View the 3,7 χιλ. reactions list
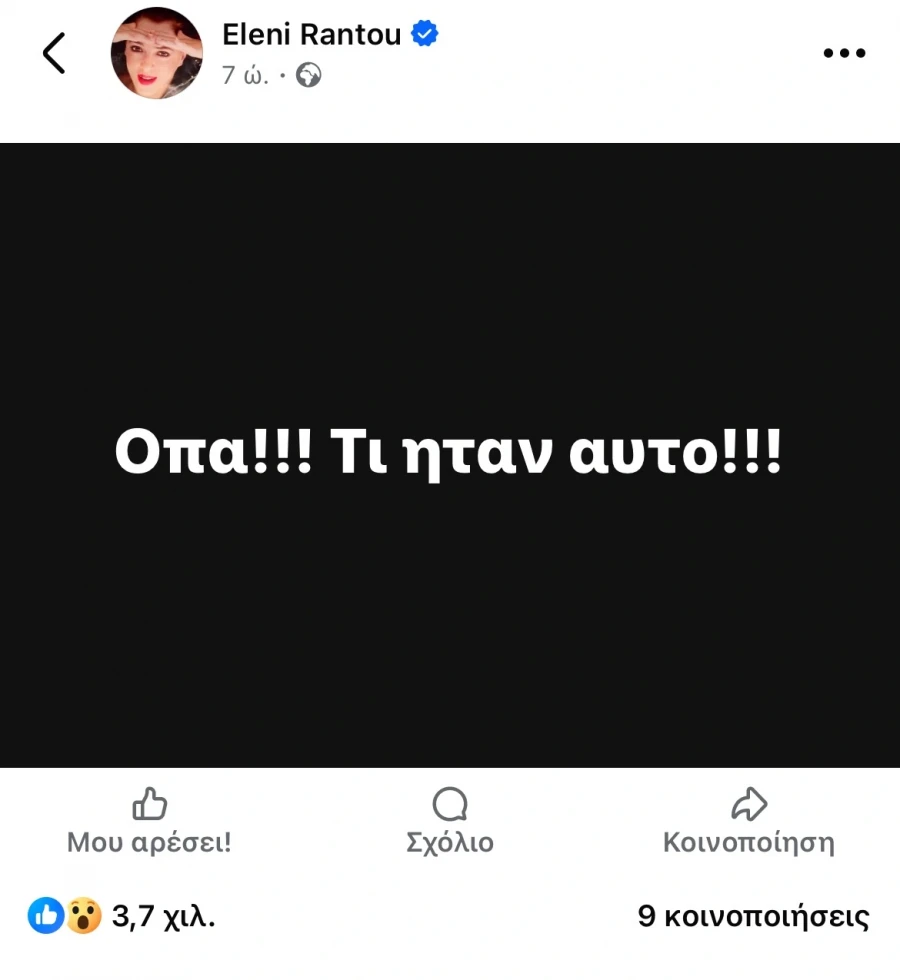The image size is (900, 980). (x=121, y=916)
